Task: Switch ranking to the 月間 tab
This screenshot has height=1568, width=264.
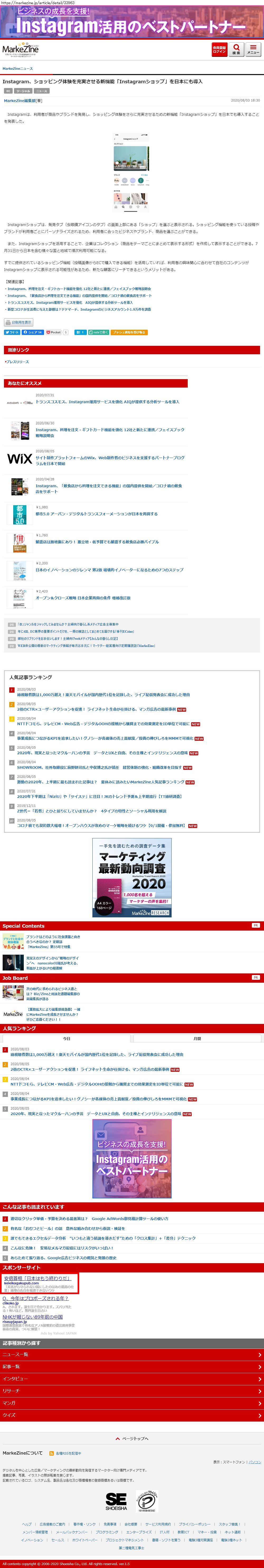Action: coord(197,1038)
